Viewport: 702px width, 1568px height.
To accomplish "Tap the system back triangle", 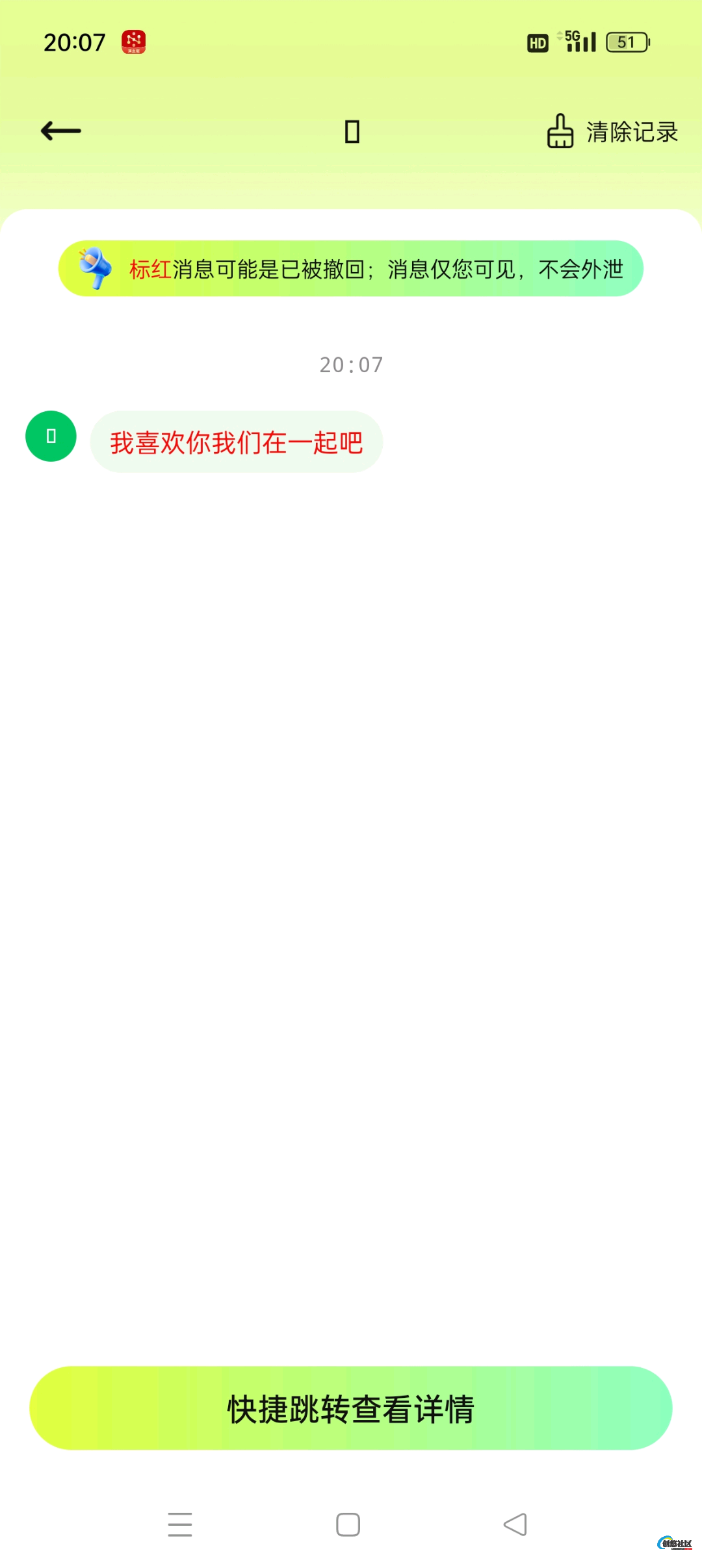I will coord(515,1524).
